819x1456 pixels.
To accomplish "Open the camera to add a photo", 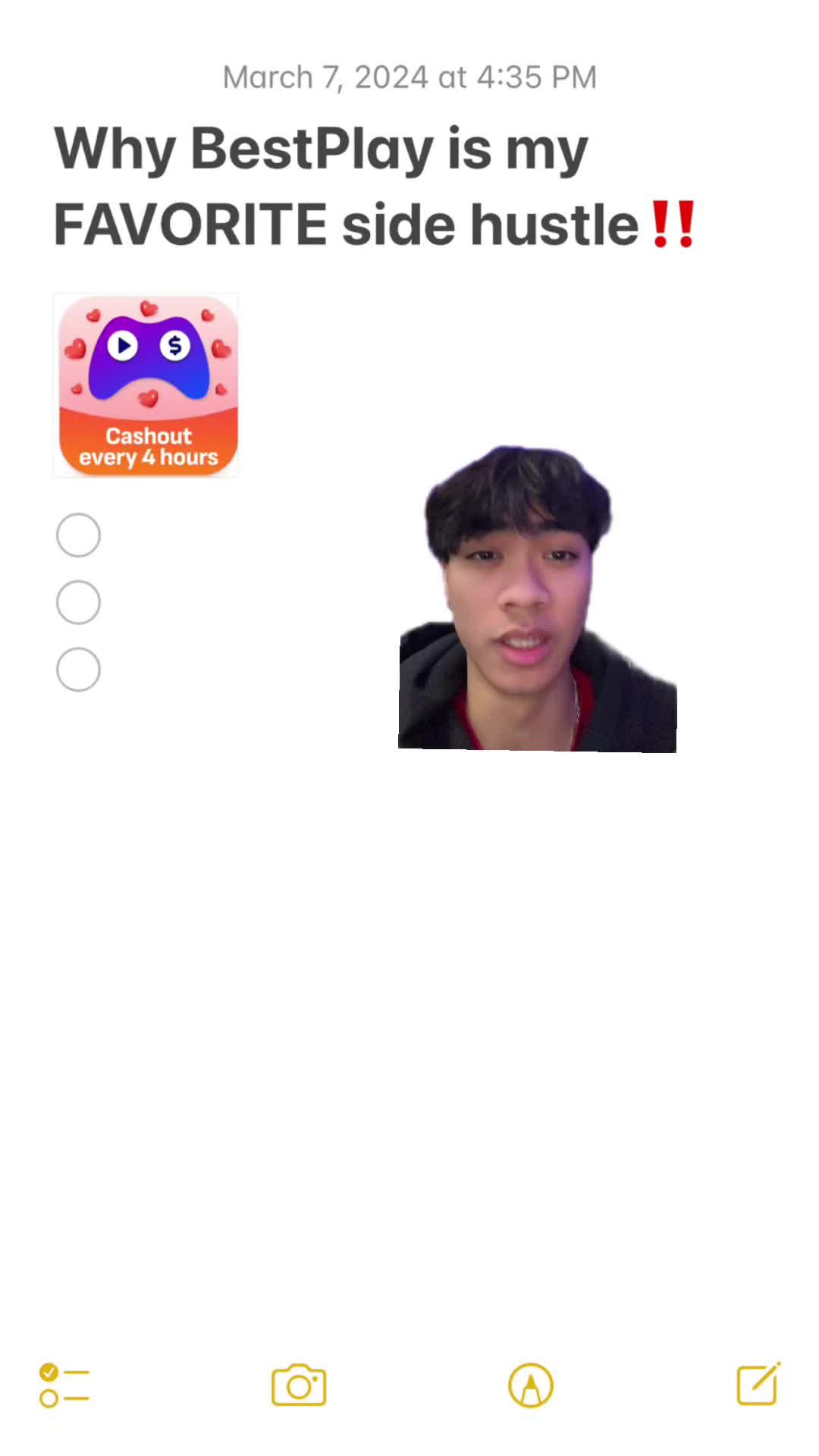I will [x=299, y=1385].
